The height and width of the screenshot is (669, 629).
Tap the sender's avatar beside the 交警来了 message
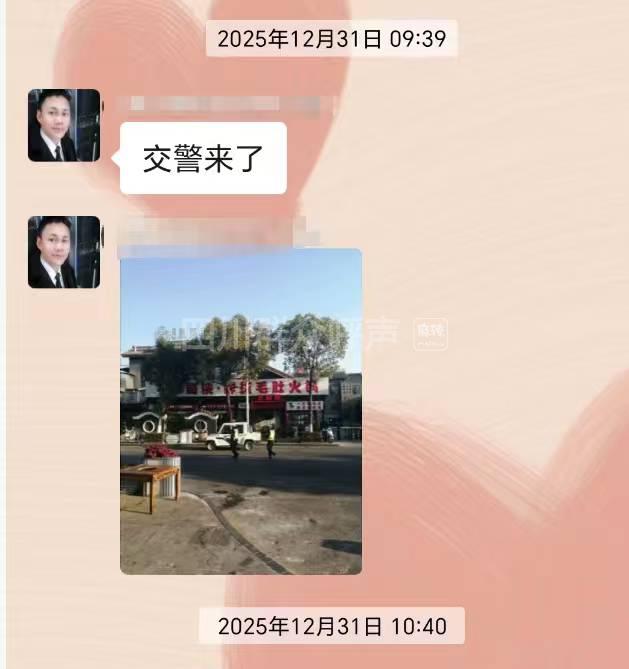[x=64, y=126]
